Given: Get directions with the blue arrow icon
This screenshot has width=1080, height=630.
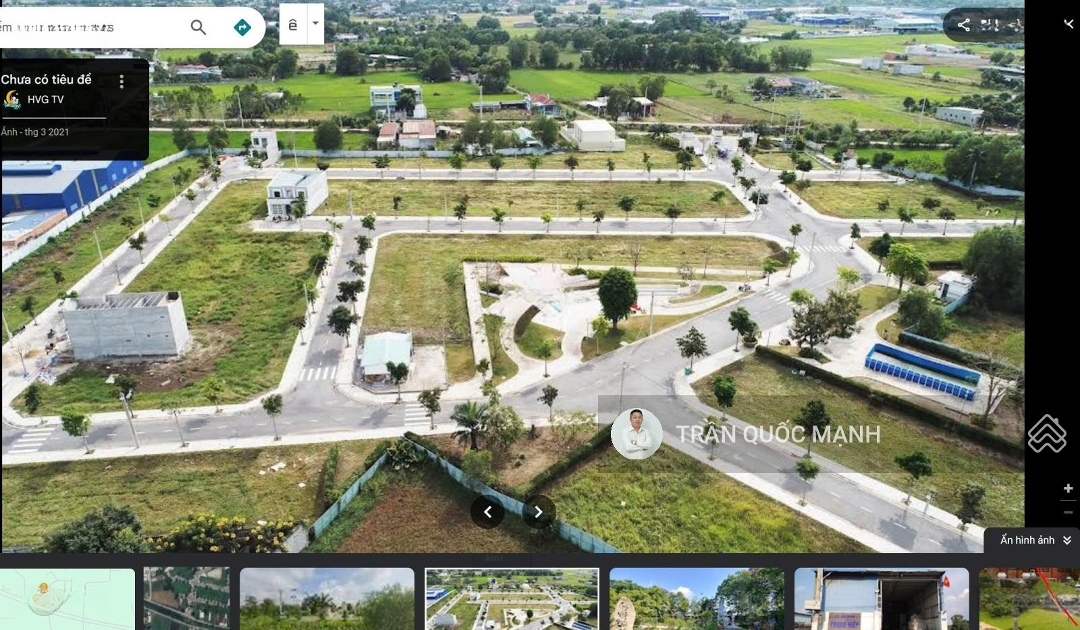Looking at the screenshot, I should click(242, 27).
